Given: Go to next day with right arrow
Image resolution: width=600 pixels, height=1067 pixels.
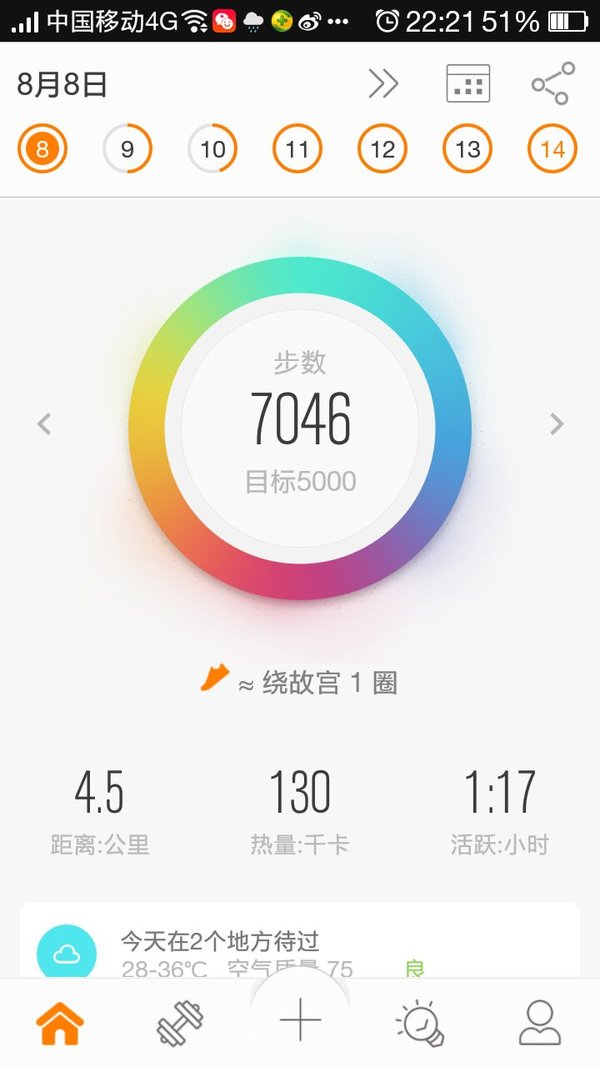Looking at the screenshot, I should (556, 424).
